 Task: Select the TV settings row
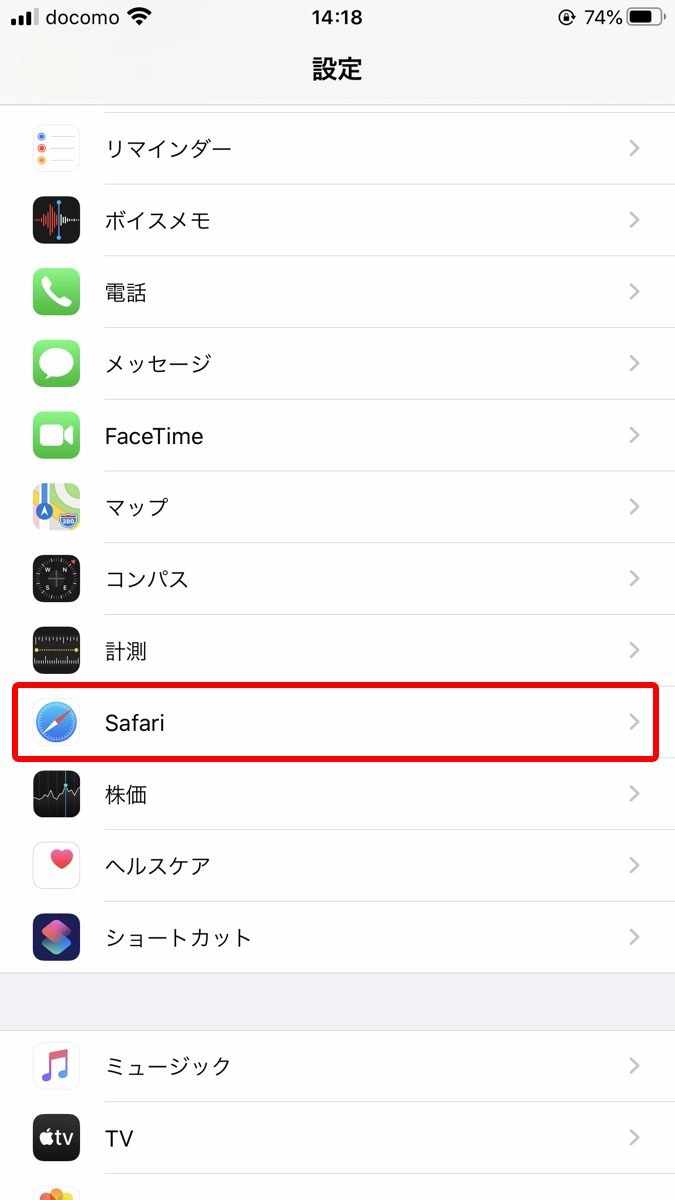coord(337,1138)
